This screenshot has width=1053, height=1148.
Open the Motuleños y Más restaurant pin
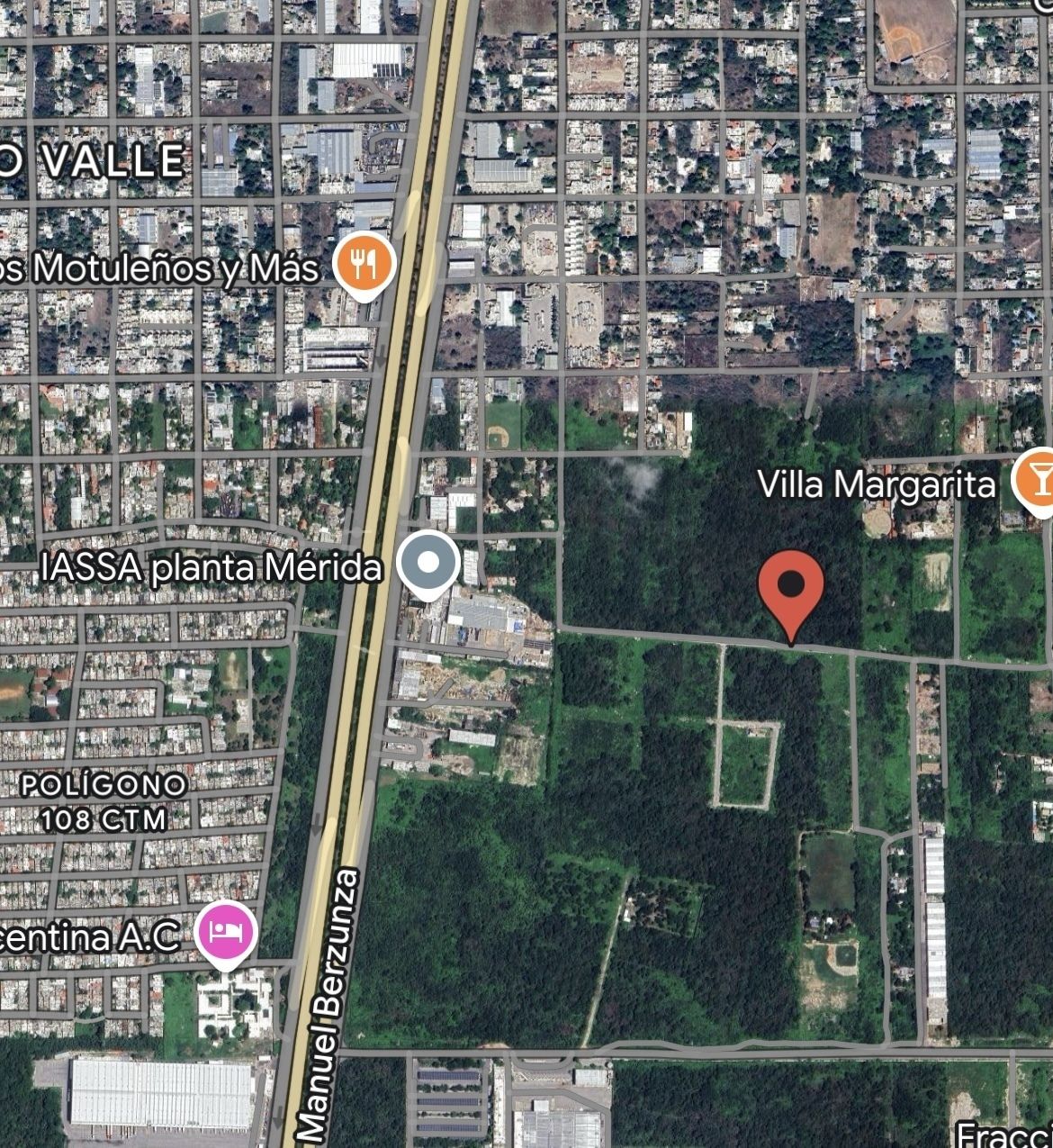pos(364,266)
